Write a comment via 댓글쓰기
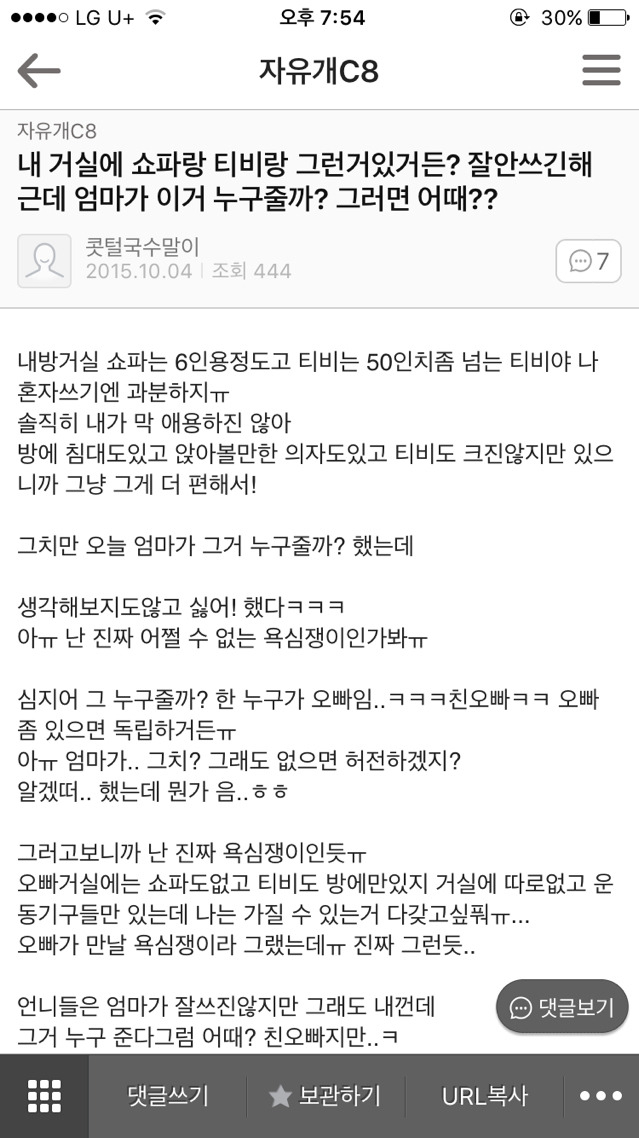 click(168, 1096)
